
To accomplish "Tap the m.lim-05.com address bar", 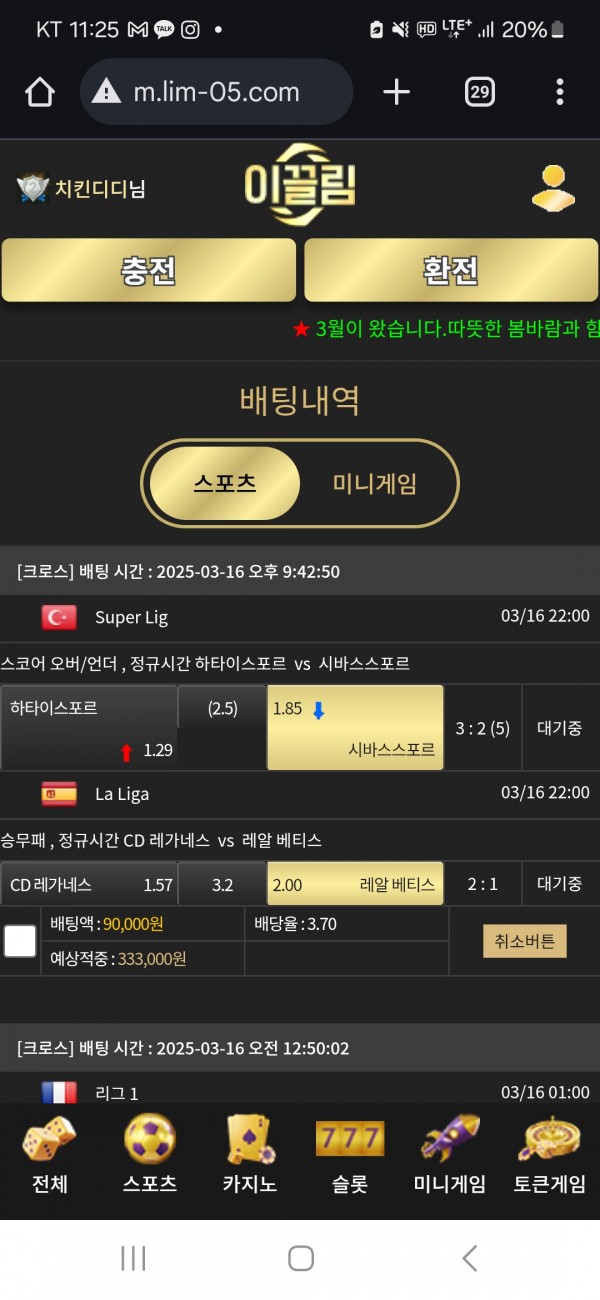I will (x=216, y=92).
